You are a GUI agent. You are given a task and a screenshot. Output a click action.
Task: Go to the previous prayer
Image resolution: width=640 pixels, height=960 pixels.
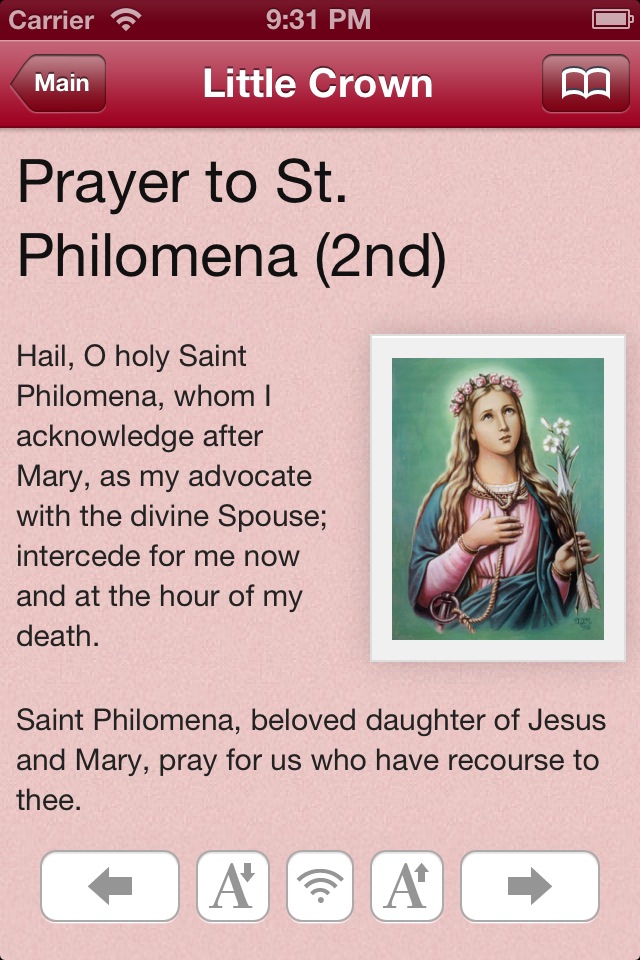[110, 886]
